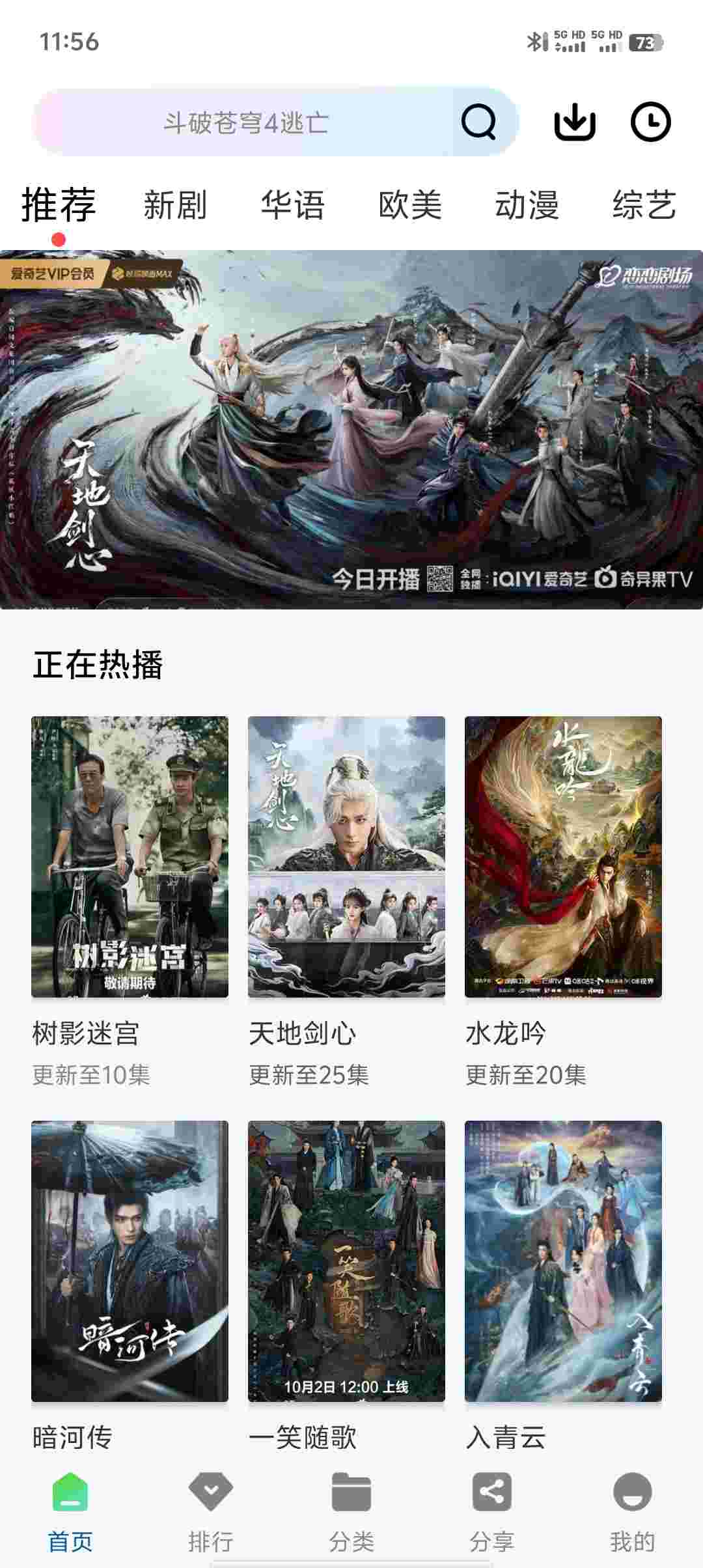Open the 入青云 show card
Image resolution: width=703 pixels, height=1568 pixels.
(563, 1261)
